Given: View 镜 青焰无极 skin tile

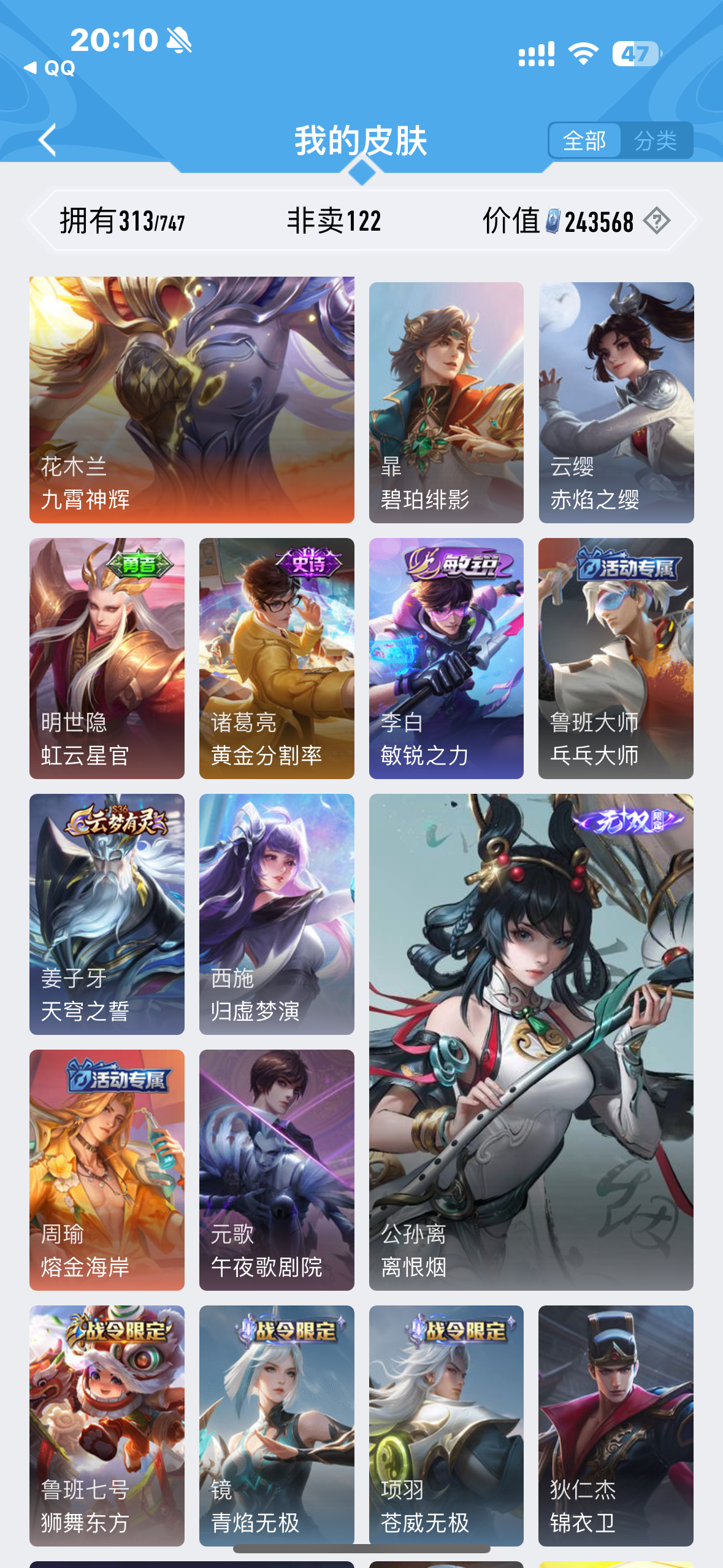Looking at the screenshot, I should [277, 1425].
